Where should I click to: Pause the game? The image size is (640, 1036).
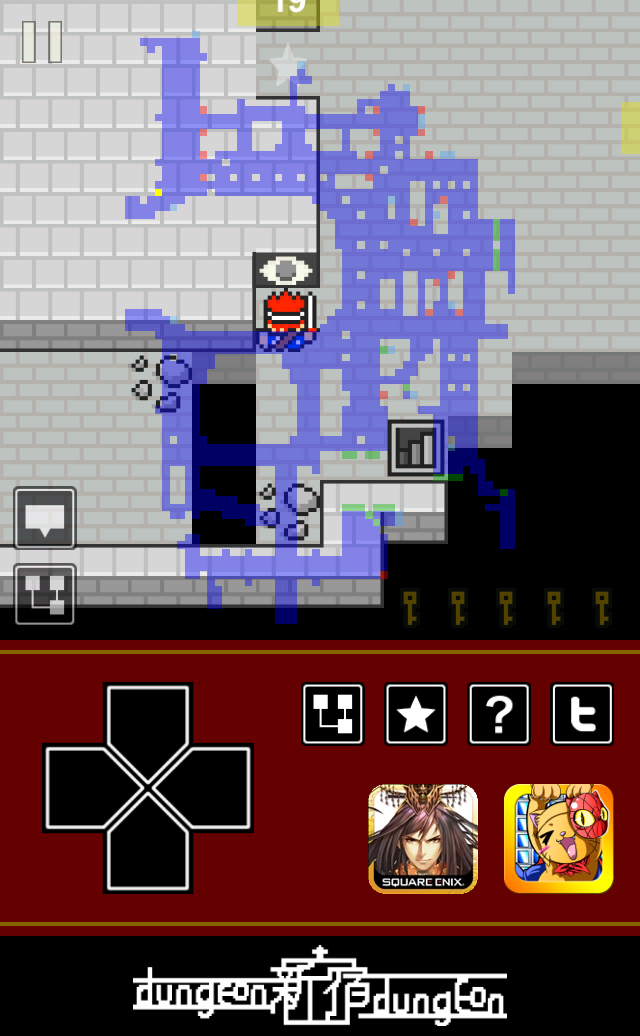42,42
